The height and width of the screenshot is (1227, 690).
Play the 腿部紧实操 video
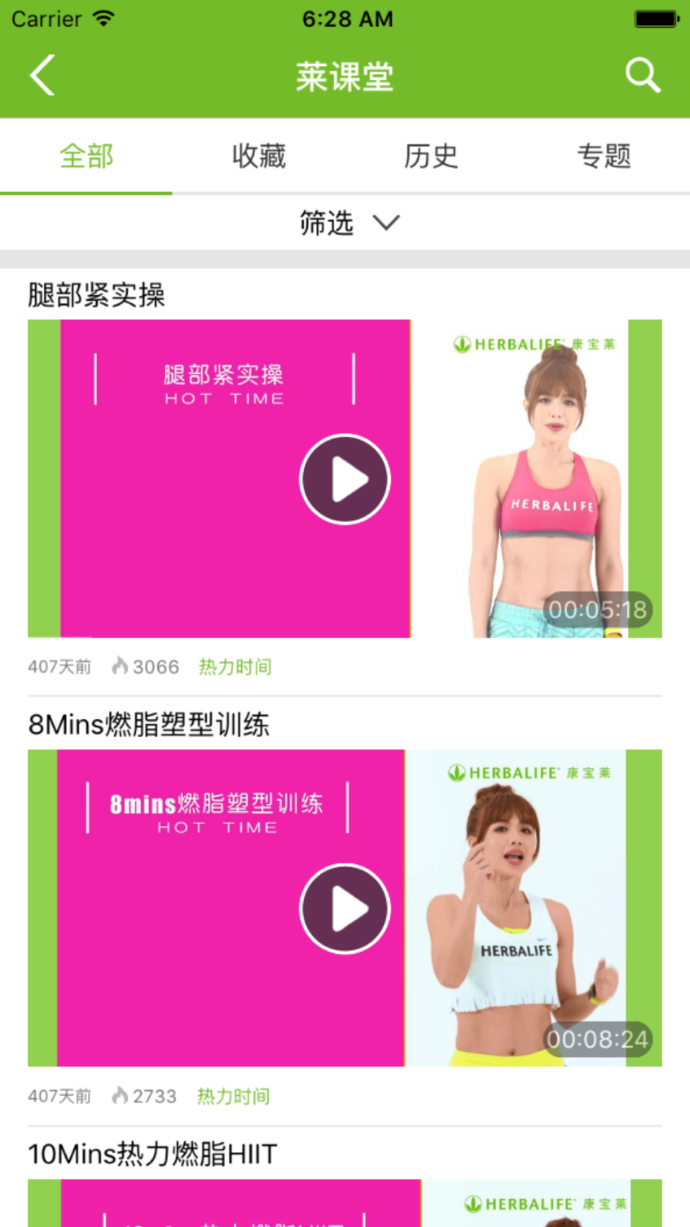tap(345, 479)
